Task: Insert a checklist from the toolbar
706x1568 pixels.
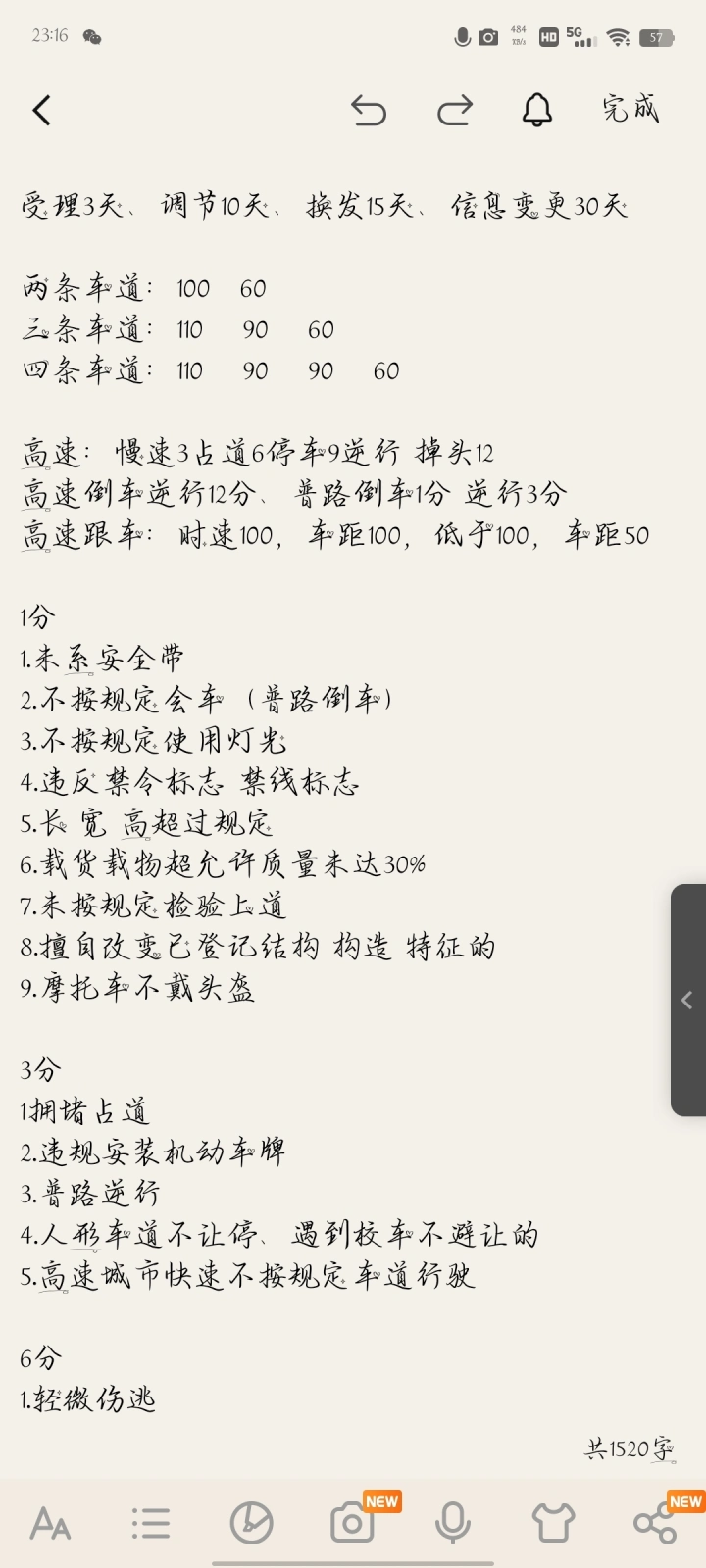Action: [x=151, y=1523]
